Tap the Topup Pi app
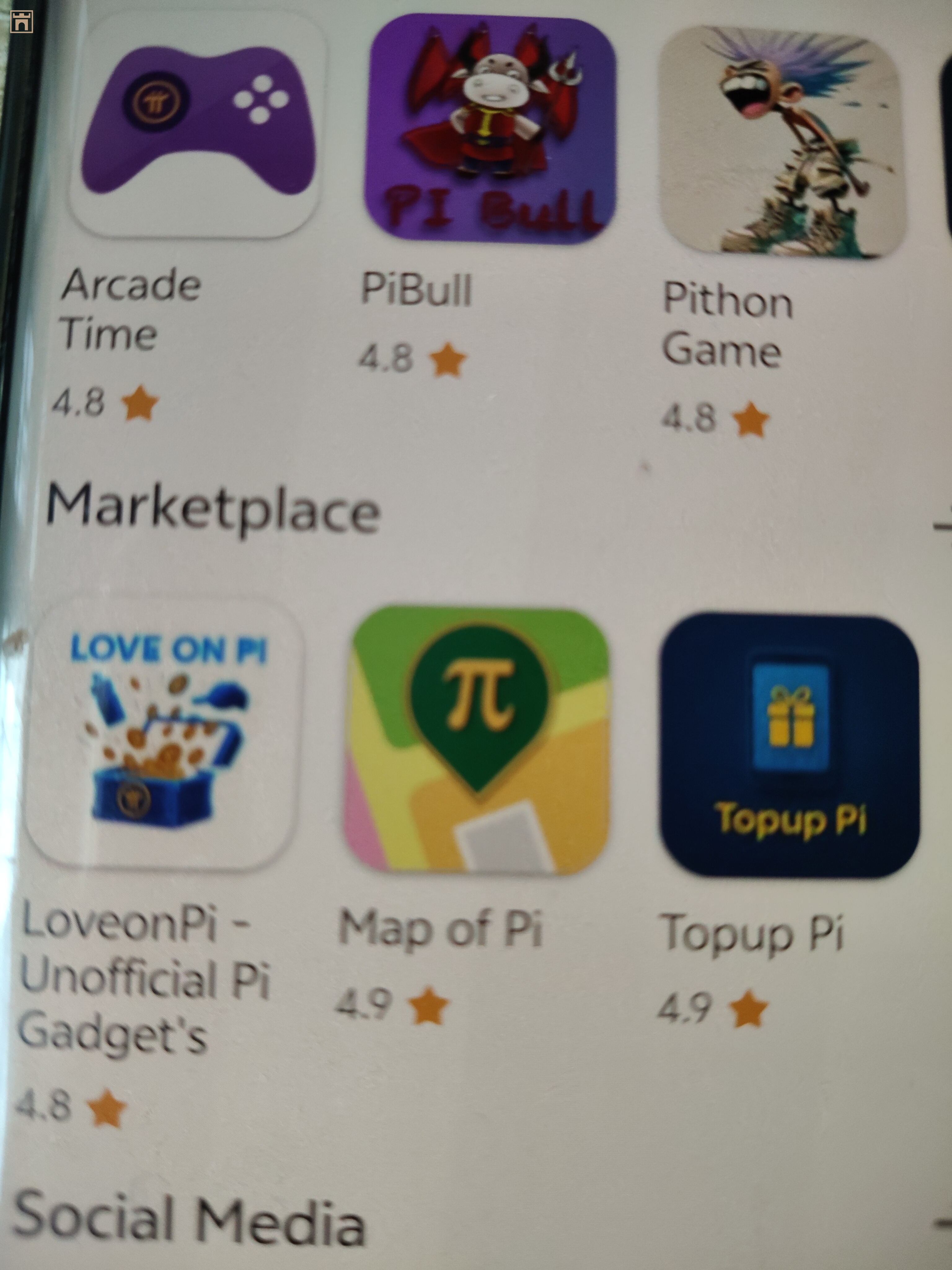 pyautogui.click(x=789, y=746)
